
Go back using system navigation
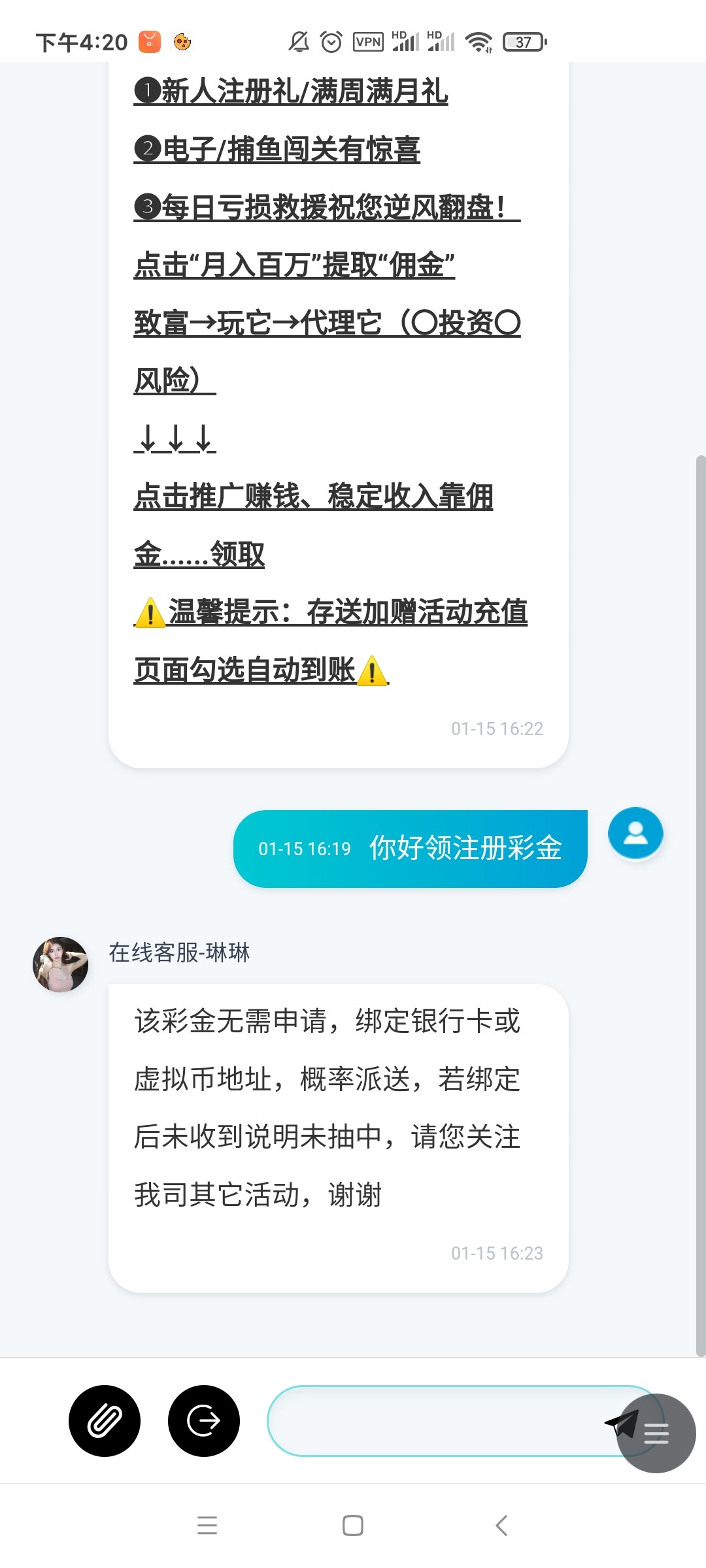[501, 1526]
